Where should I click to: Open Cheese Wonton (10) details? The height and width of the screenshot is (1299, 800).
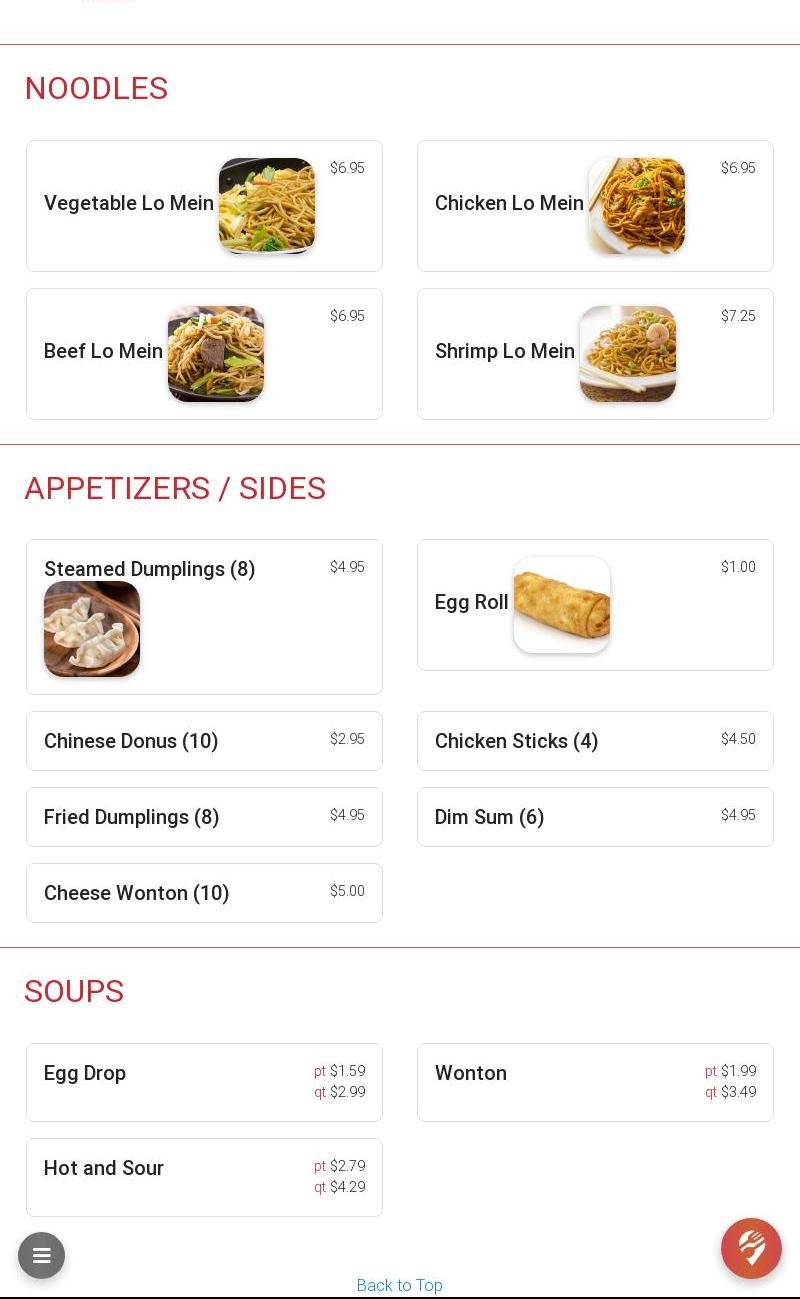point(204,893)
